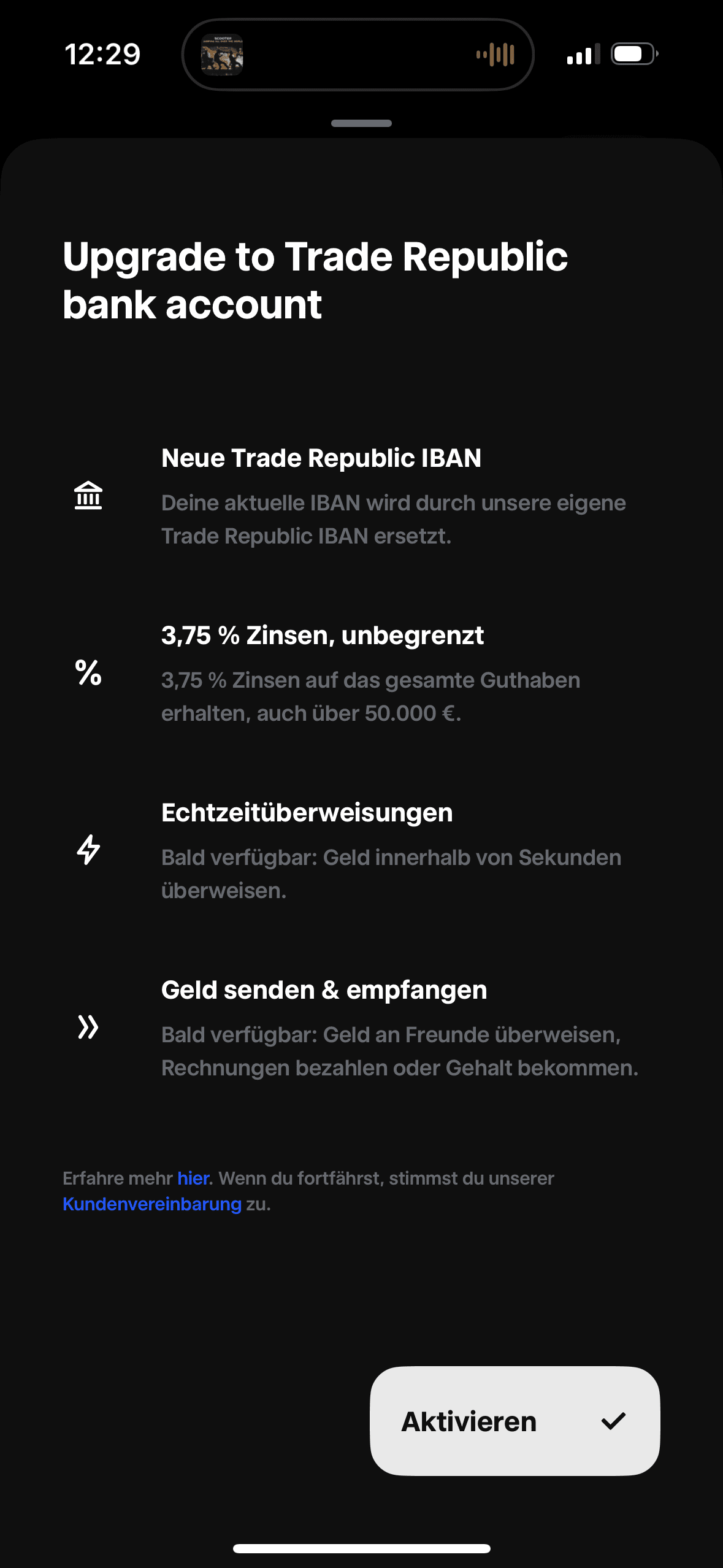Screen dimensions: 723x1568
Task: Tap the Aktivieren button
Action: 514,1421
